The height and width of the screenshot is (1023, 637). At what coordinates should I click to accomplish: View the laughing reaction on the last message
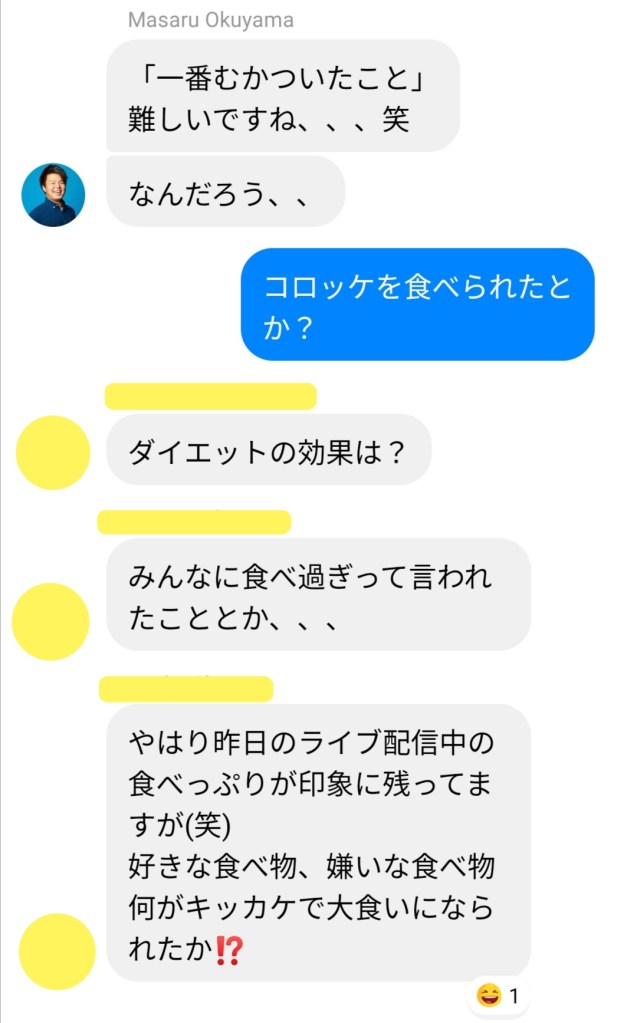498,996
